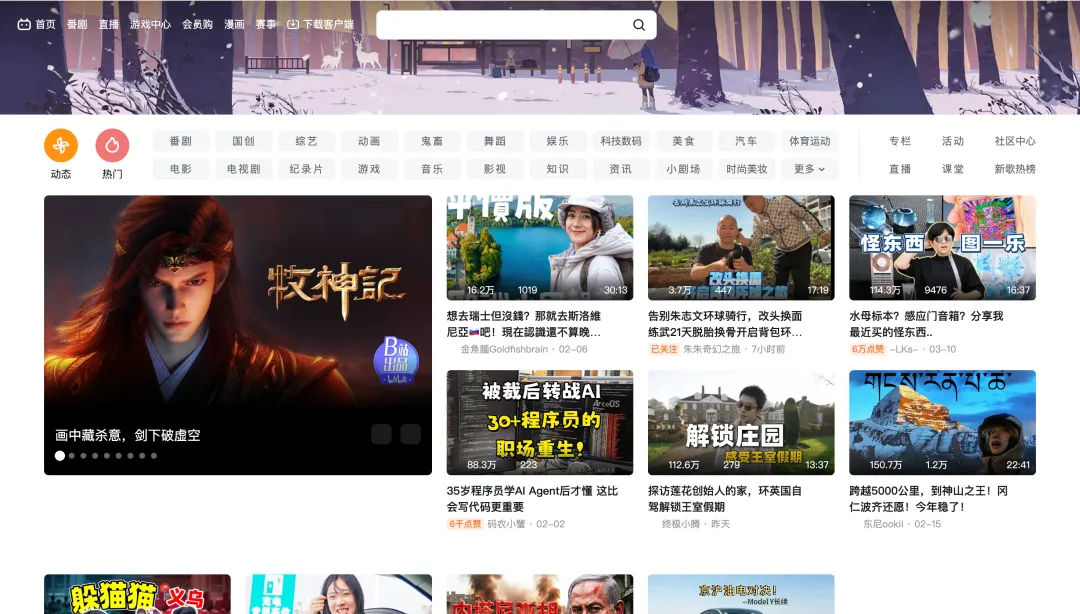Watch 被裁后转战AI programmer video

click(x=539, y=422)
